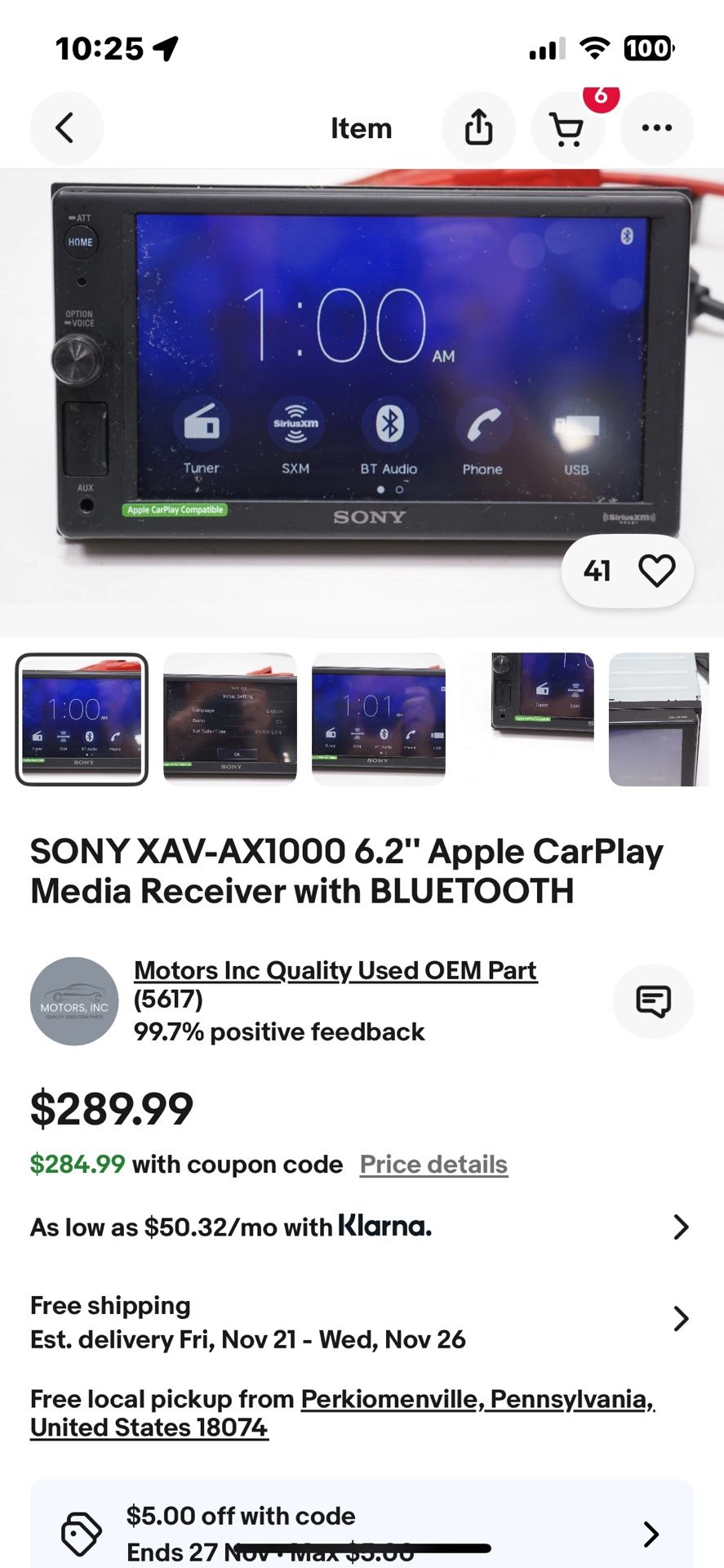The image size is (724, 1568).
Task: Go back using the back arrow
Action: point(66,128)
